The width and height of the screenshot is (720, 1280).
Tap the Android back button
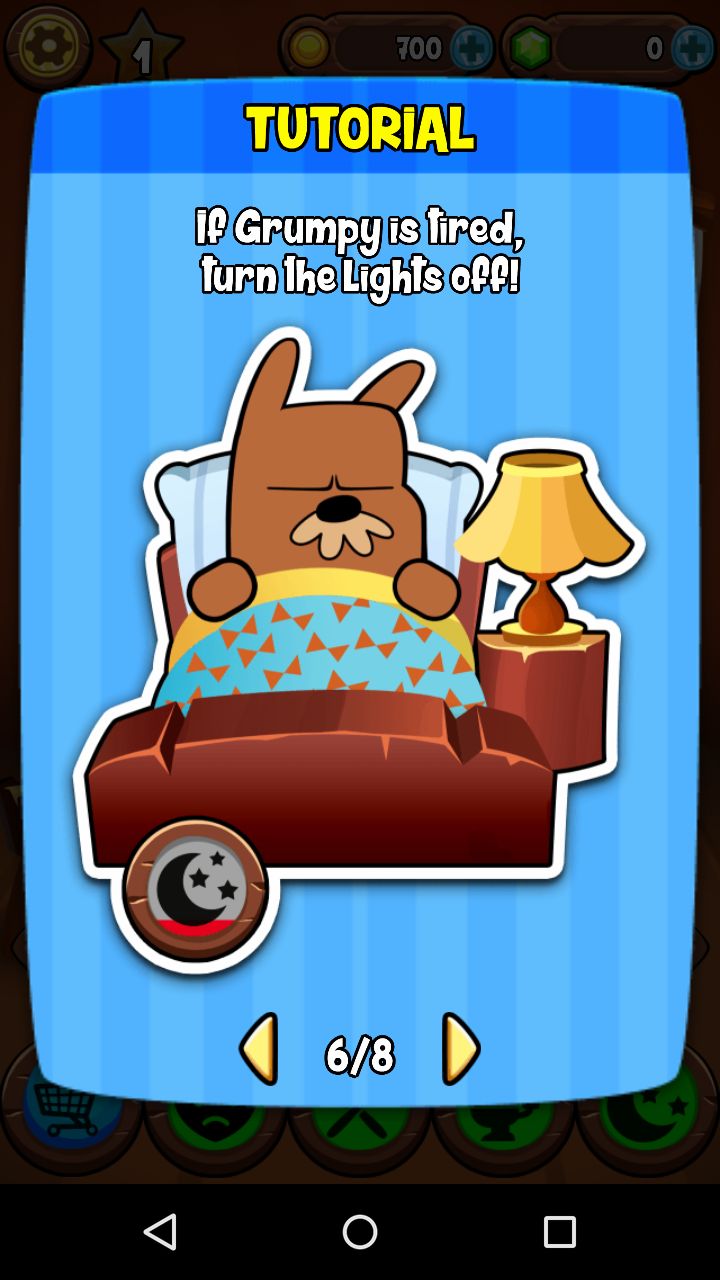160,1232
